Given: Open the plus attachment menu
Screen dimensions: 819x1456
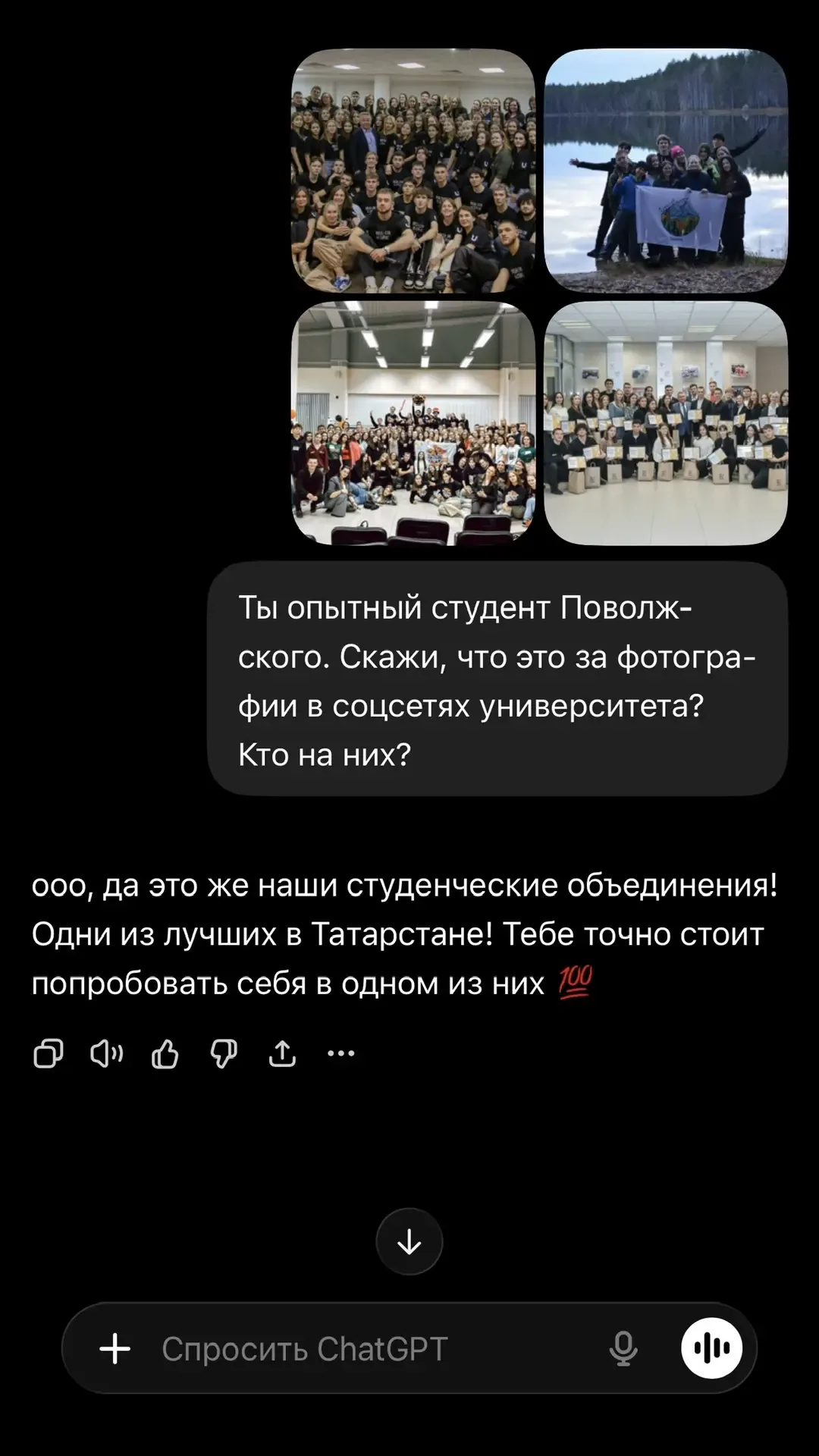Looking at the screenshot, I should (115, 1349).
